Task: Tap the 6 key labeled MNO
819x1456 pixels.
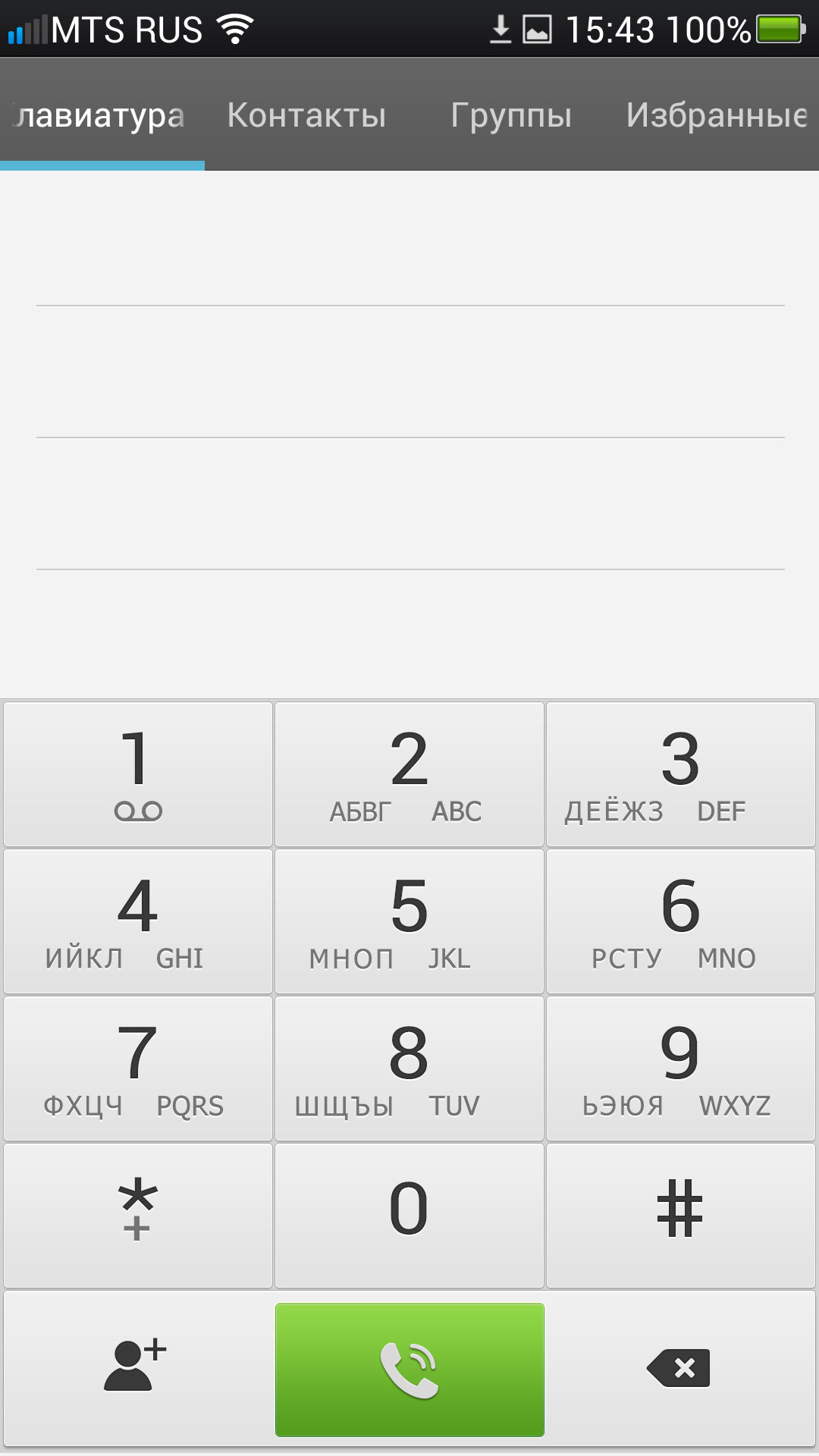Action: click(x=681, y=921)
